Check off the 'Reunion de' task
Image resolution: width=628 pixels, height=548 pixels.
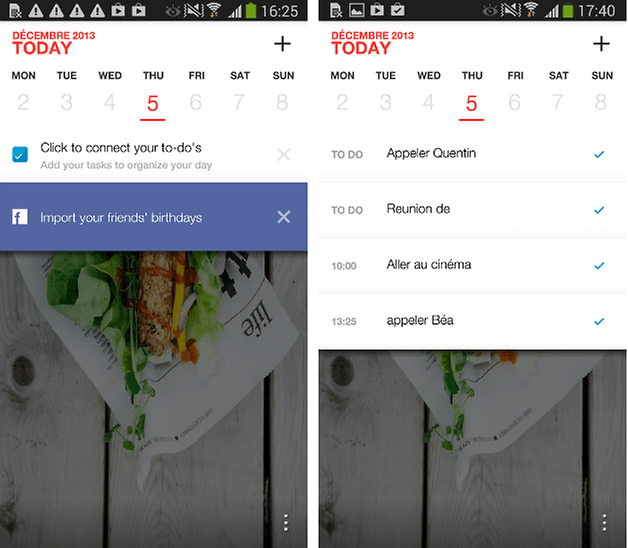[599, 211]
